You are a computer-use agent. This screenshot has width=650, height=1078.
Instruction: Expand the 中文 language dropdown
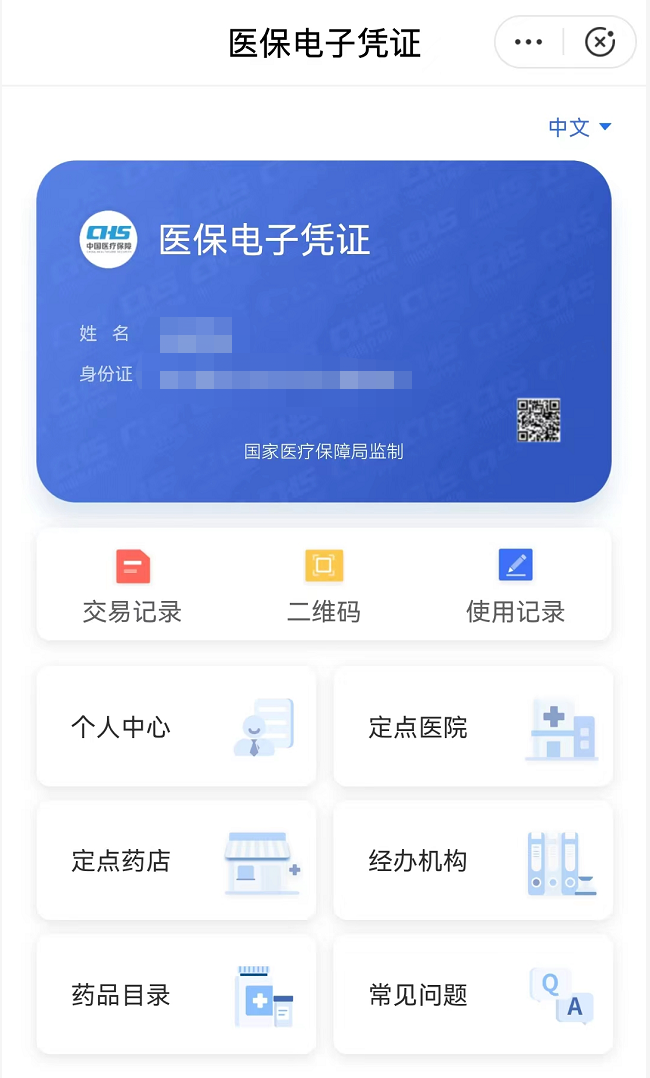point(580,127)
